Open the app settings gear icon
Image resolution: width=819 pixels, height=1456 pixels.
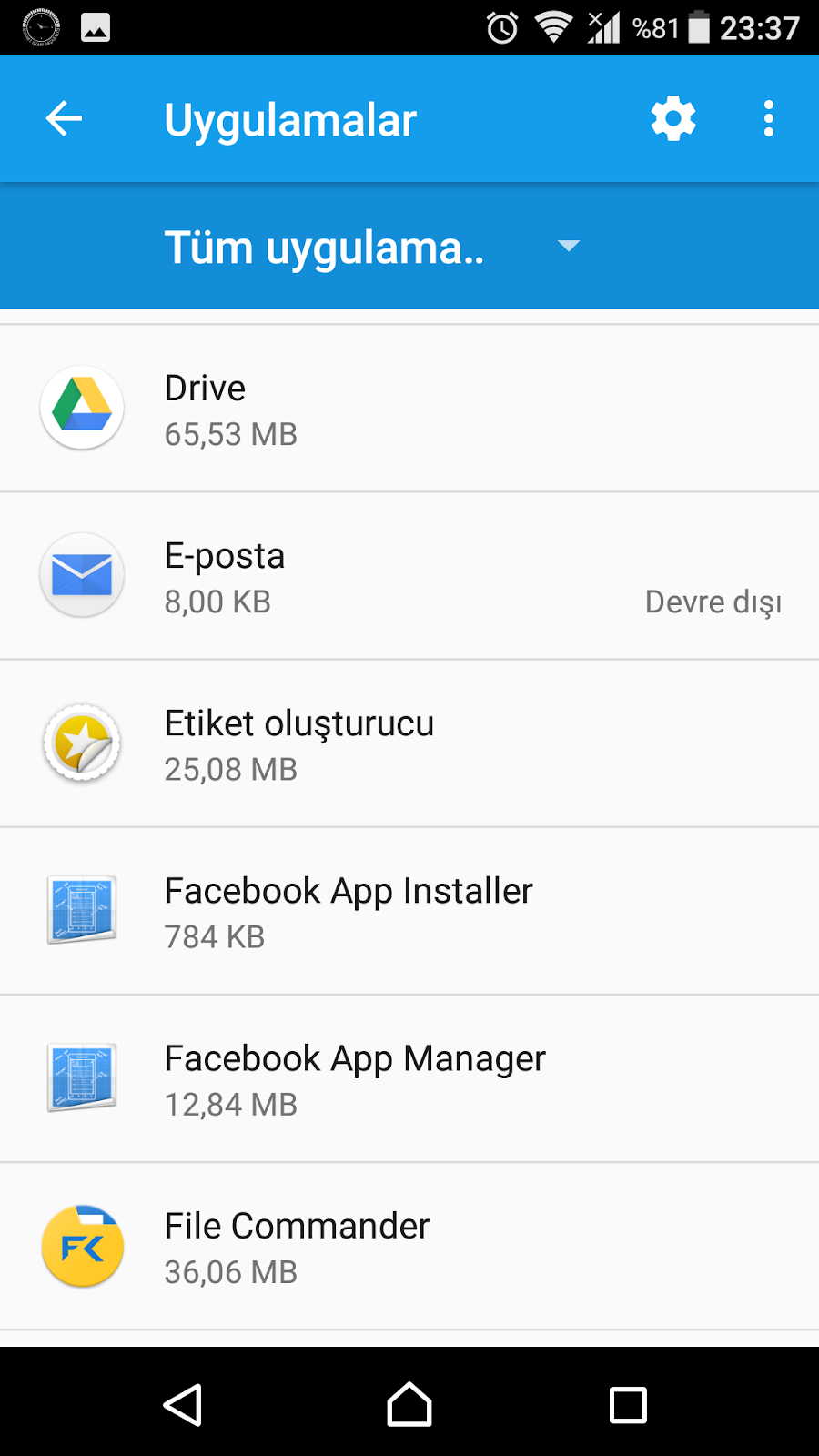coord(673,118)
